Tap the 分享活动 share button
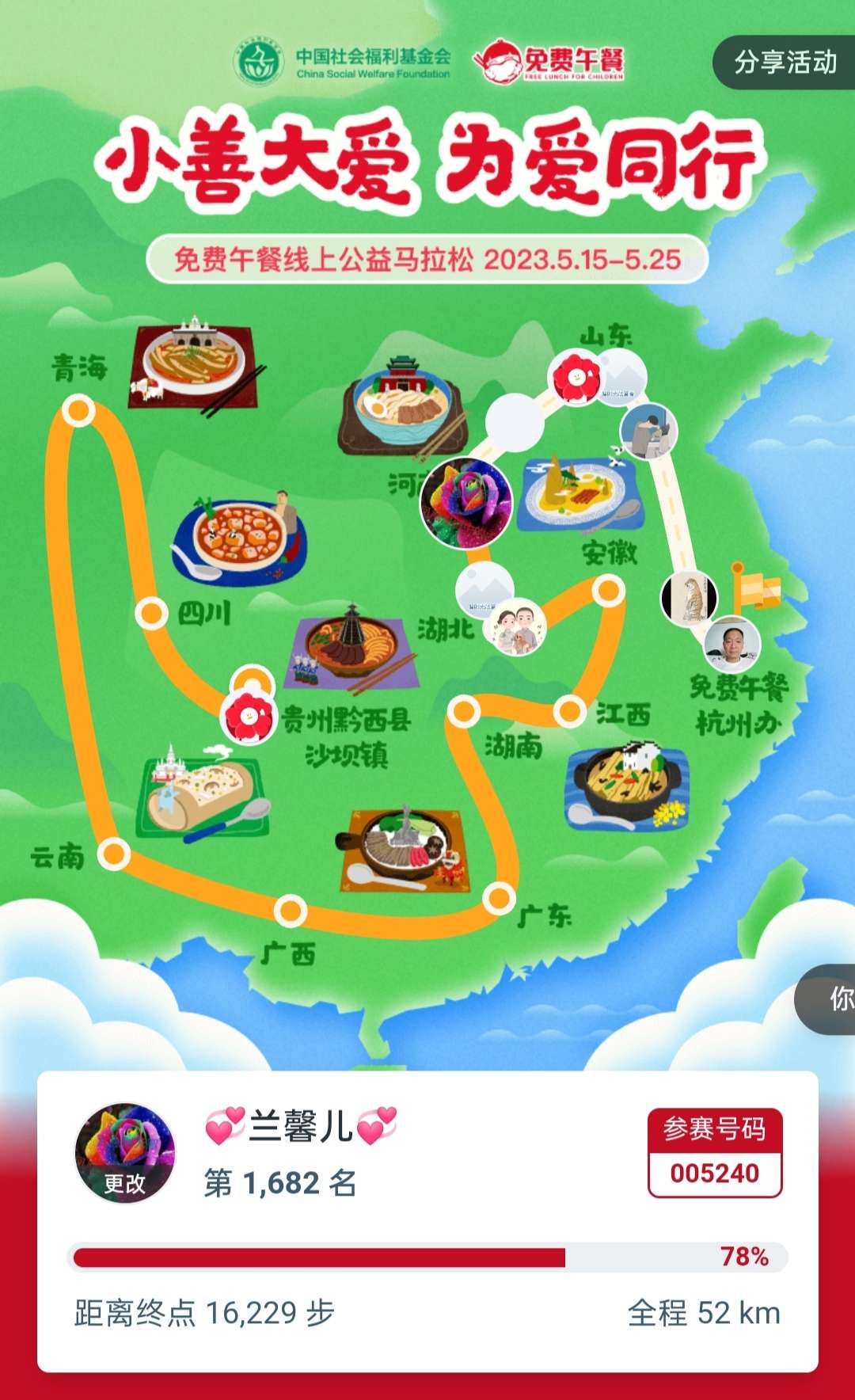 click(784, 62)
